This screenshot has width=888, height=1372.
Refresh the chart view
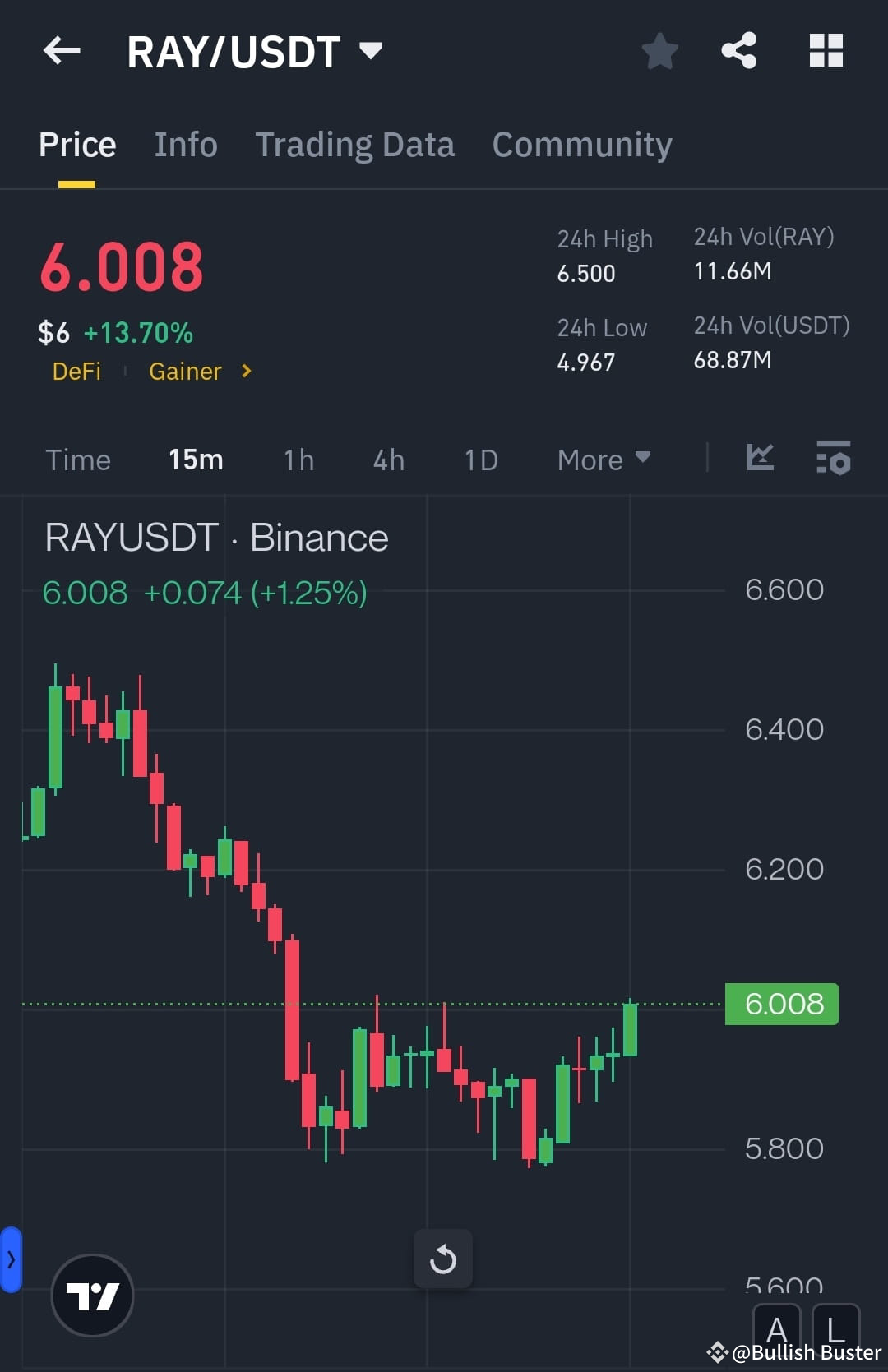(x=443, y=1259)
